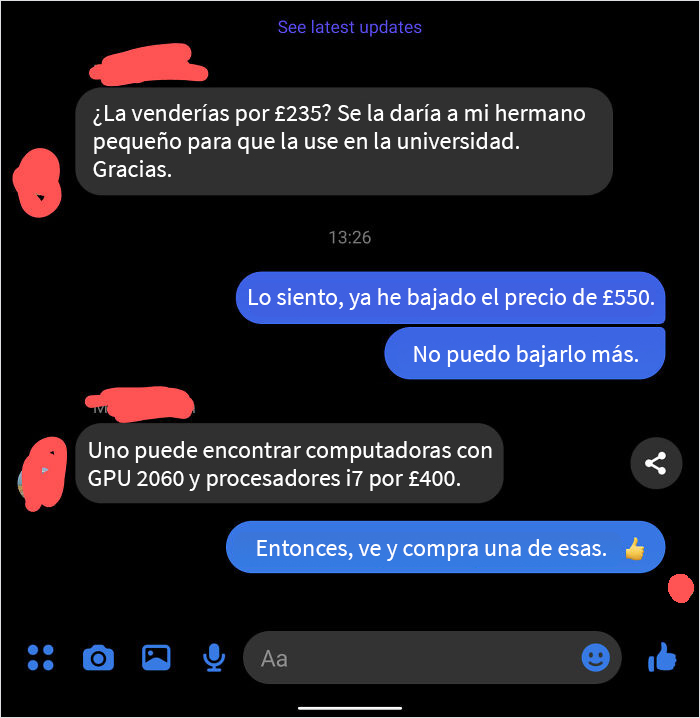Focus the Aa message text field
This screenshot has height=718, width=700.
(x=410, y=658)
